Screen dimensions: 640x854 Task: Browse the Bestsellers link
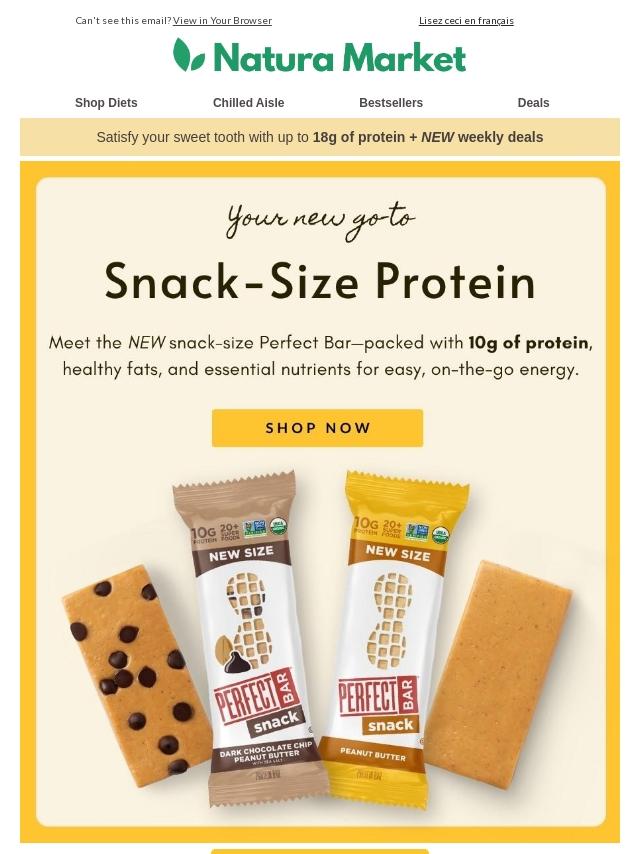pos(391,103)
